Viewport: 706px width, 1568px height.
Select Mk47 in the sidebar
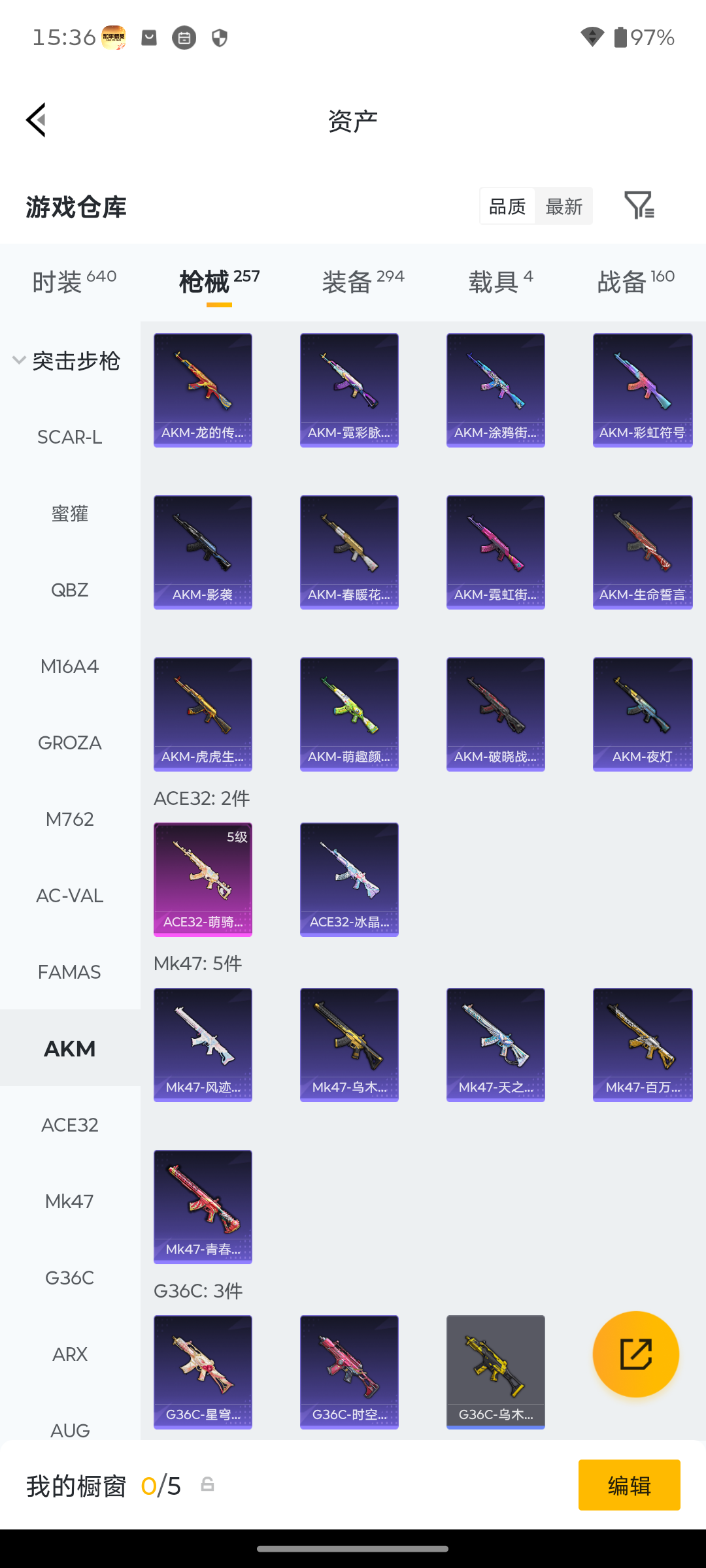pyautogui.click(x=70, y=1201)
